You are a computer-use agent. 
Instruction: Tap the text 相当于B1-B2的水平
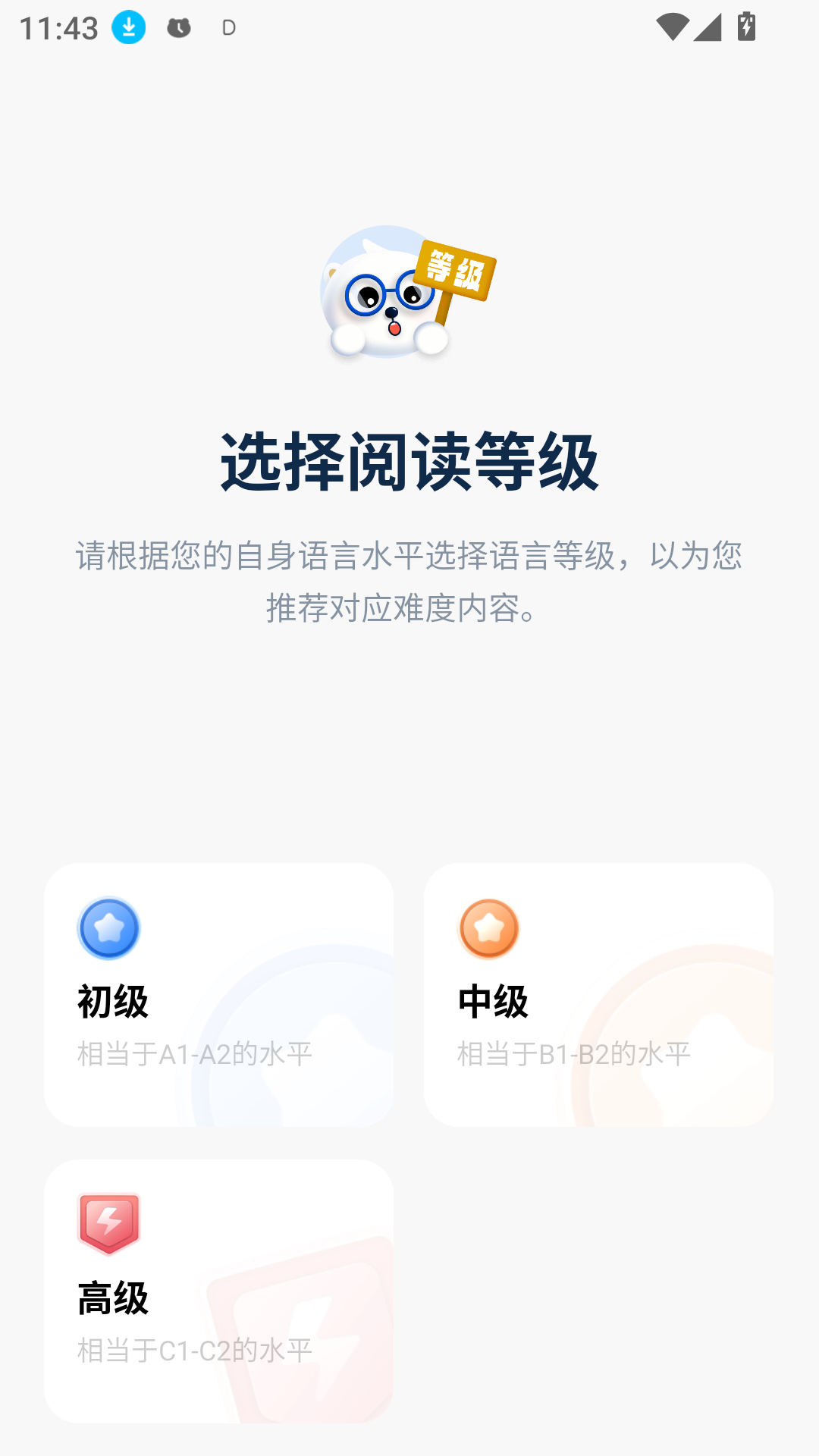574,1053
